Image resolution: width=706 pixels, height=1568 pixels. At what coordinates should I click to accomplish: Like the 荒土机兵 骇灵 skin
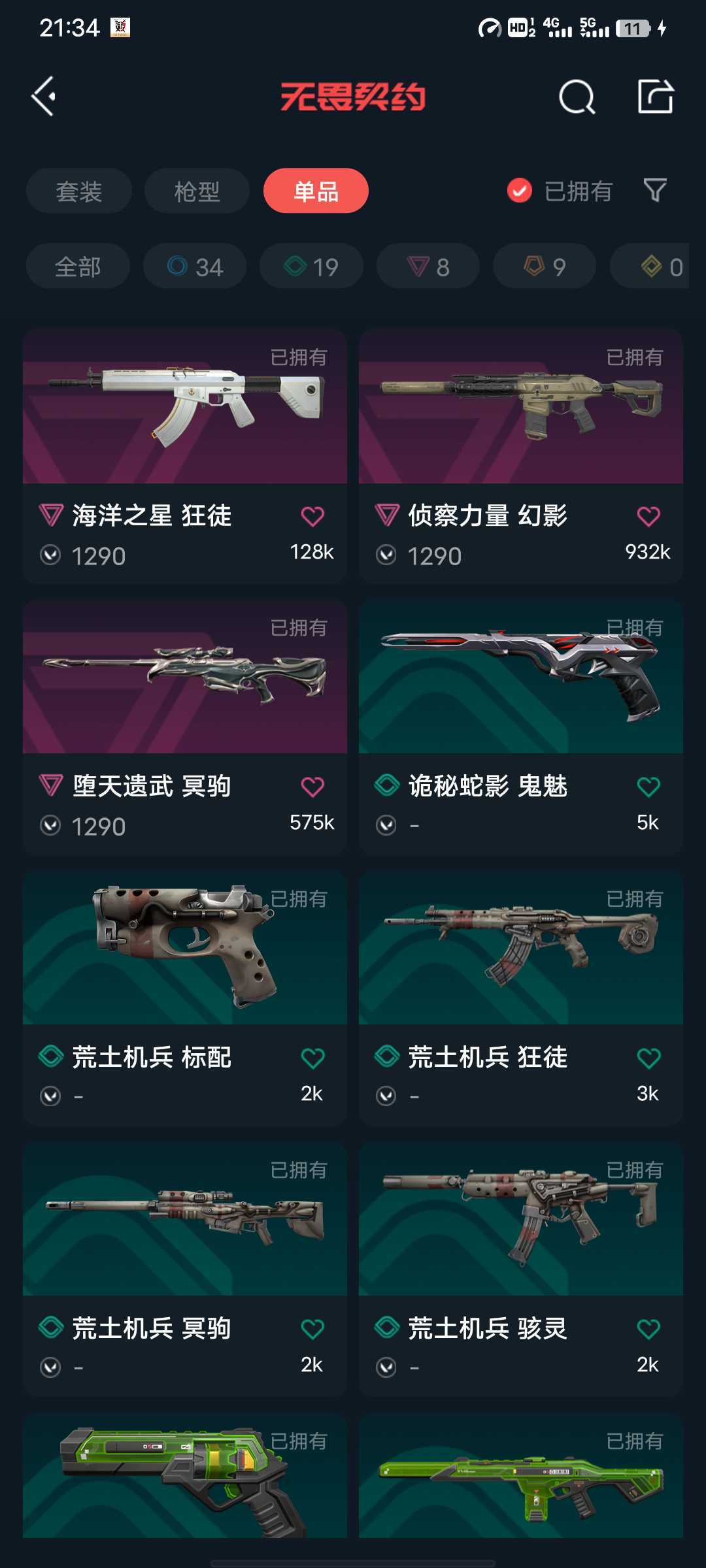648,1329
